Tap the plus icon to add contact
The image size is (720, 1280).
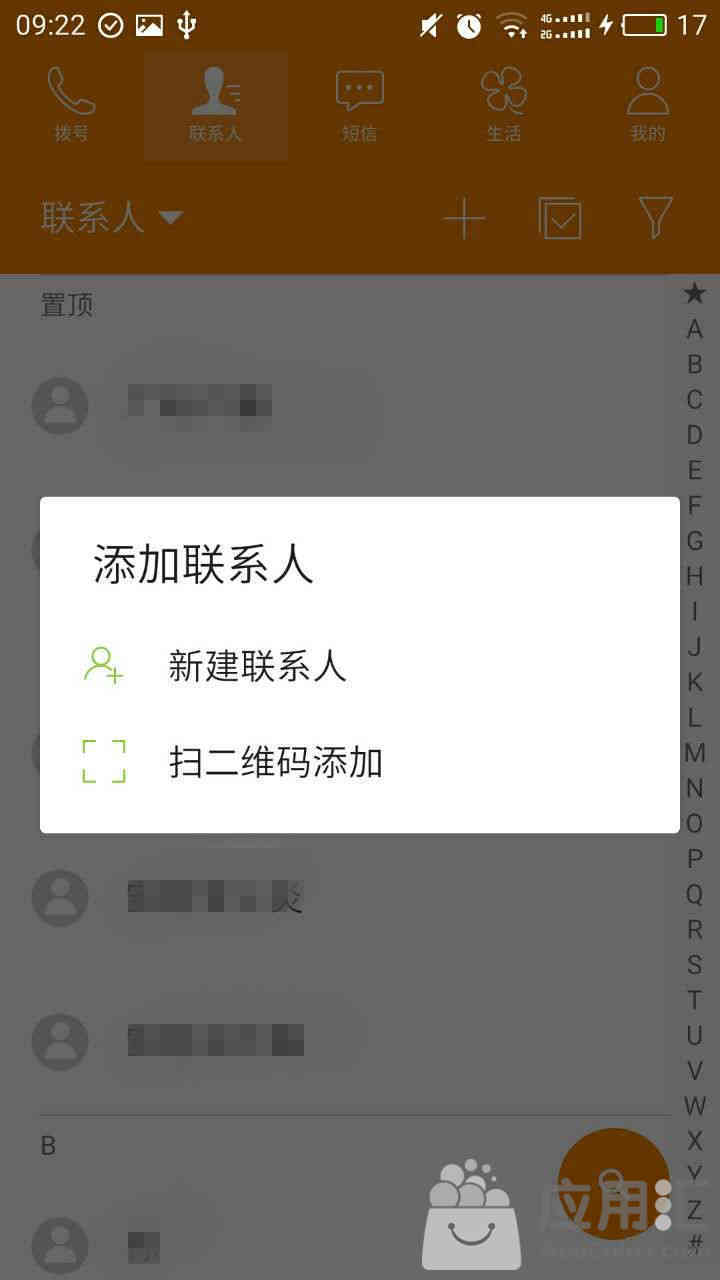point(464,218)
